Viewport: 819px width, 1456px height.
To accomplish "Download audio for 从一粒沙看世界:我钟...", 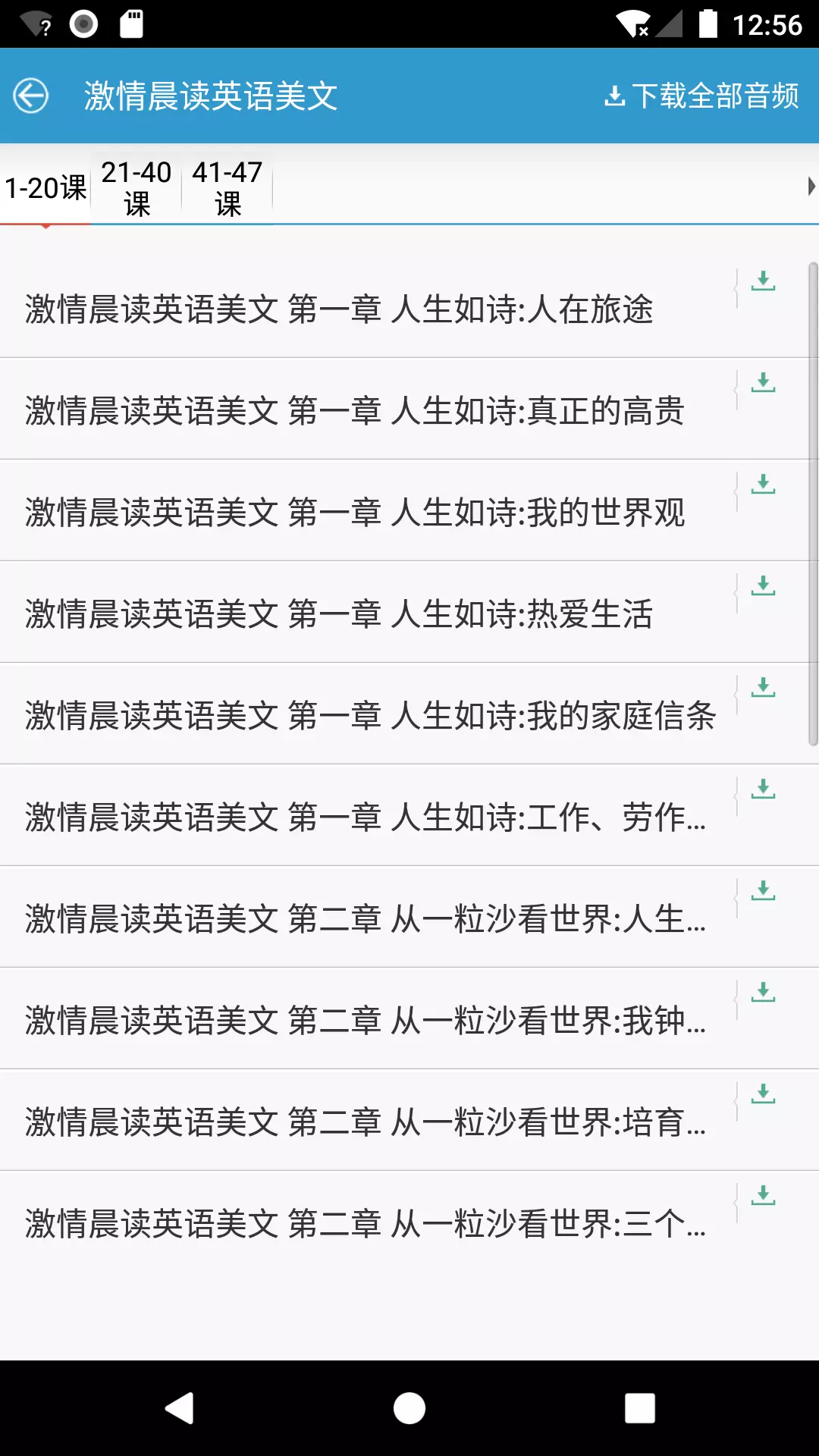I will coord(763,992).
